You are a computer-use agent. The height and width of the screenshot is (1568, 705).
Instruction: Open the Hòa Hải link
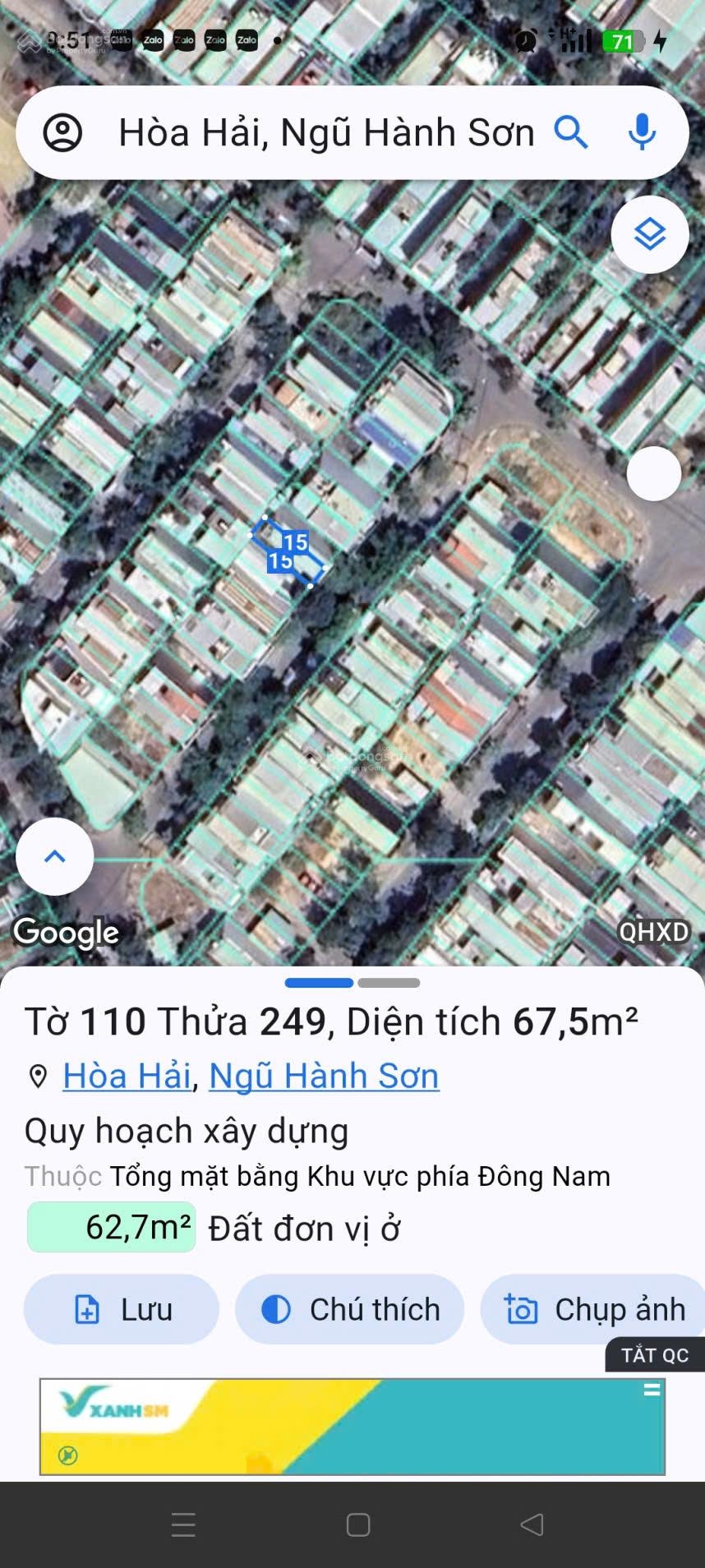click(x=127, y=1074)
